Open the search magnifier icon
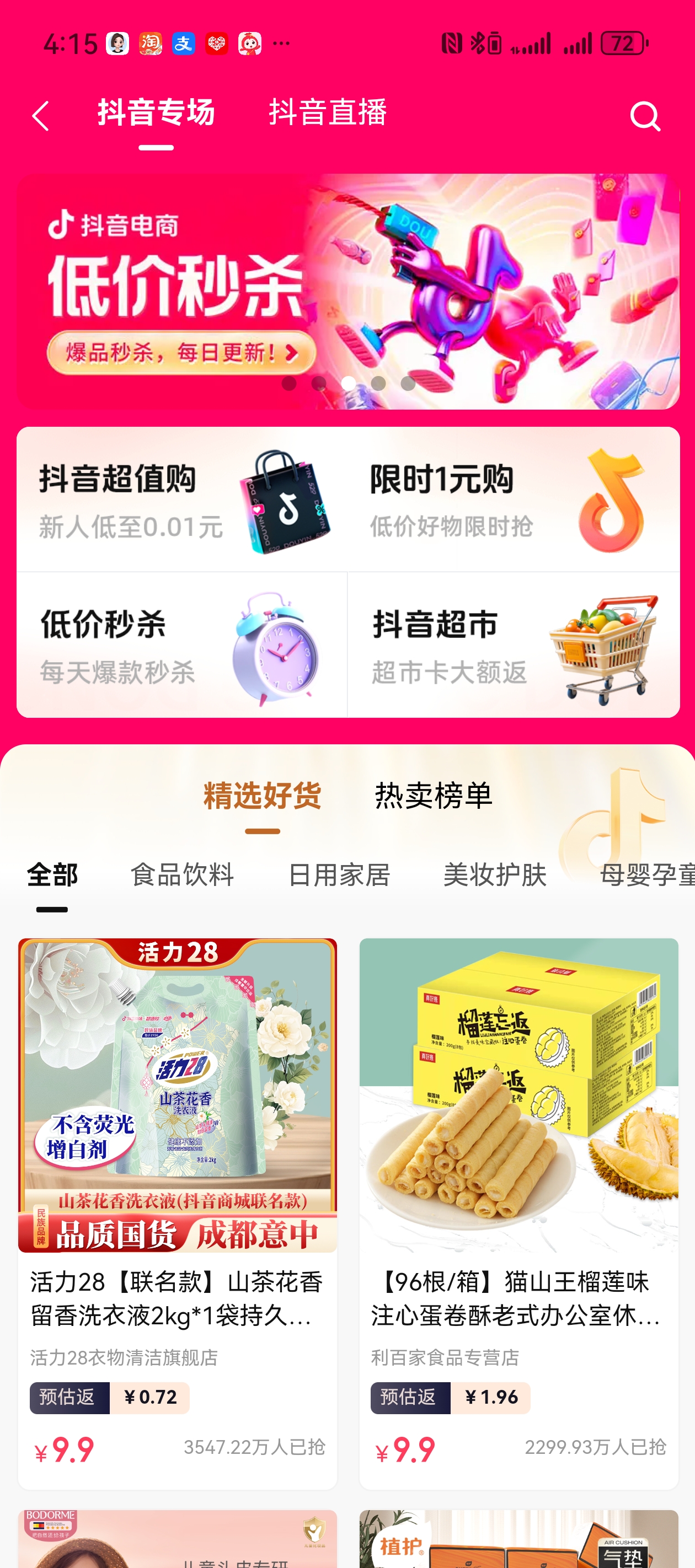The image size is (695, 1568). click(x=644, y=116)
